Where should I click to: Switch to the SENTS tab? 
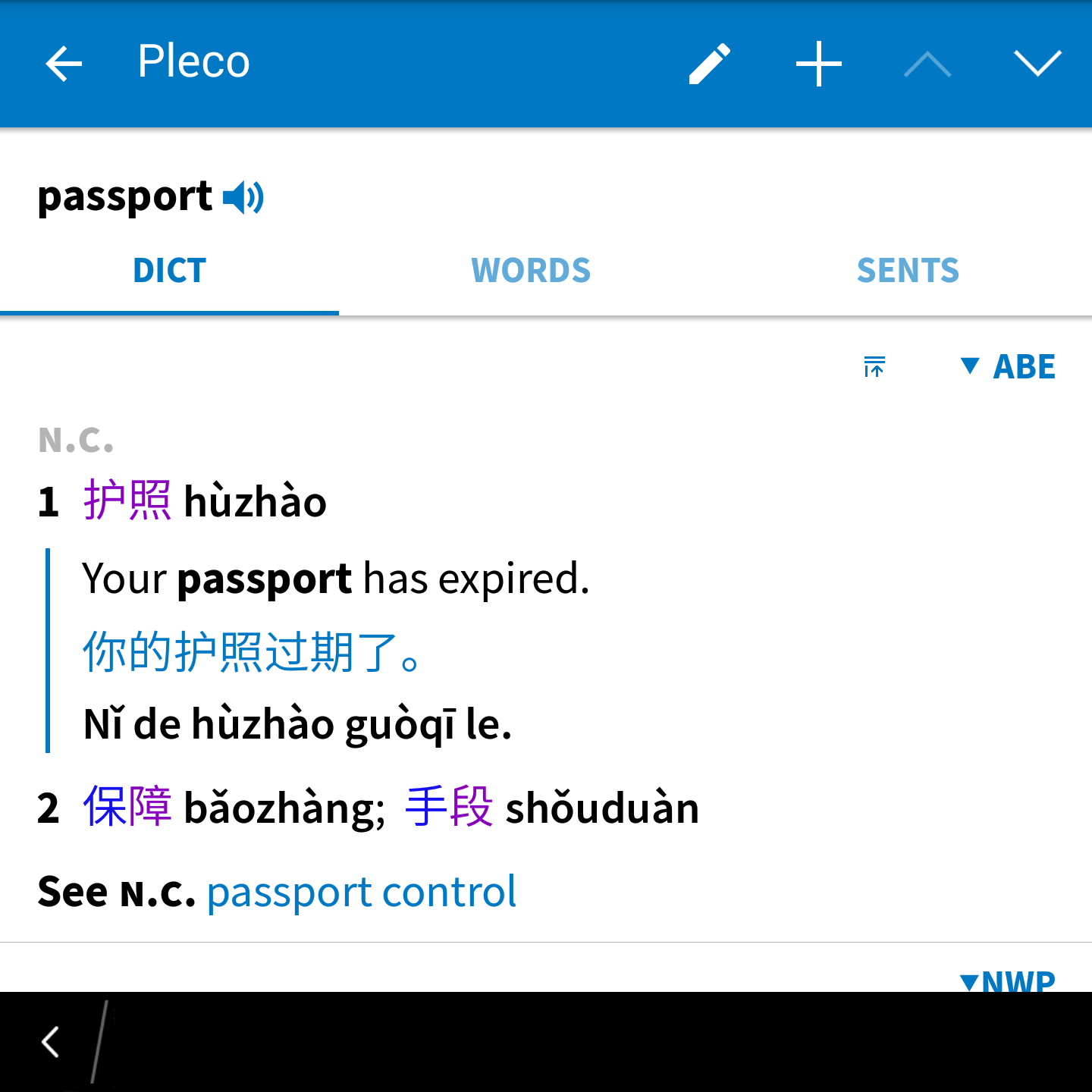point(908,271)
